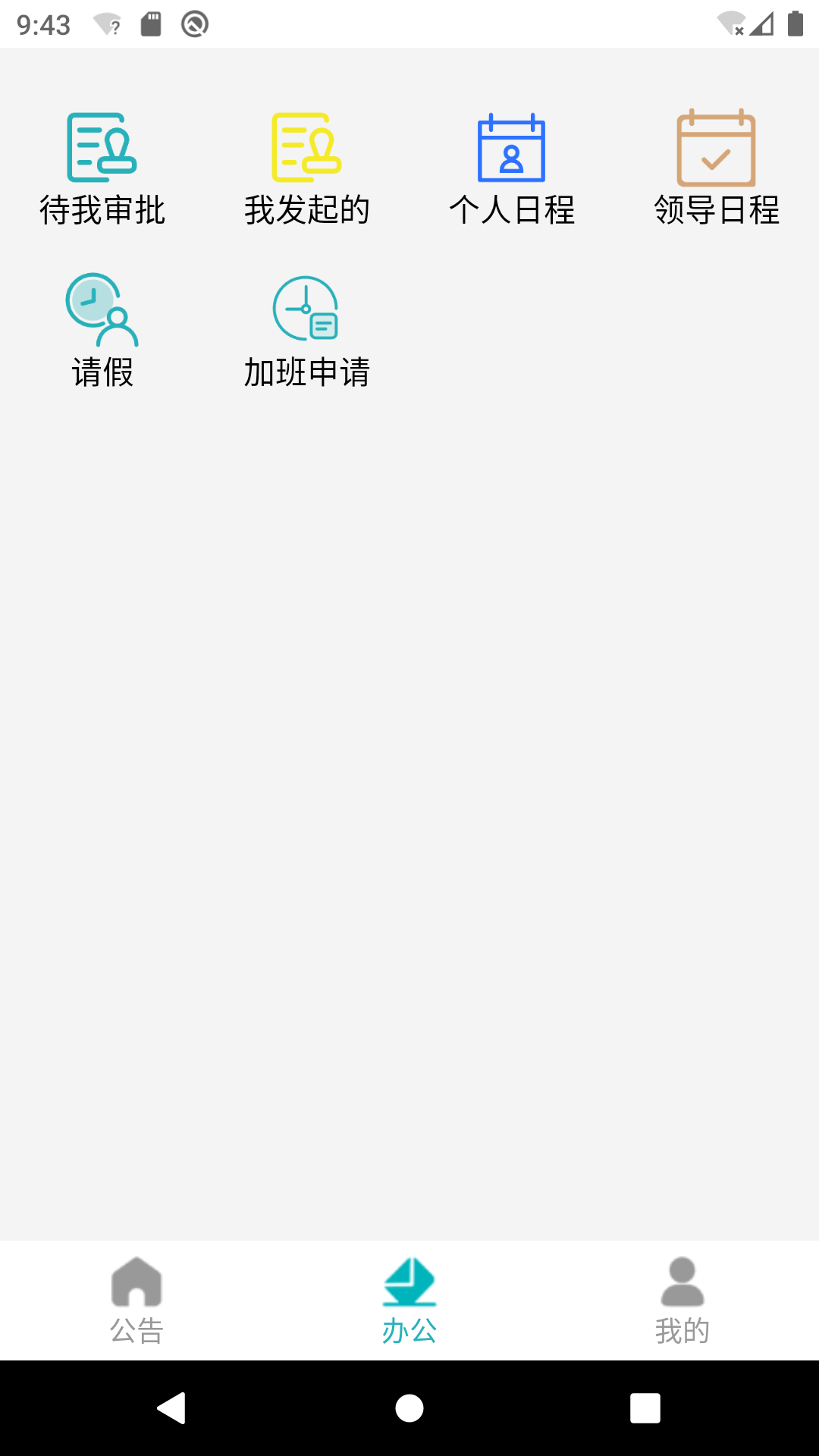Tap the 请假 leave request clock icon
Screen dimensions: 819x1456
tap(102, 311)
